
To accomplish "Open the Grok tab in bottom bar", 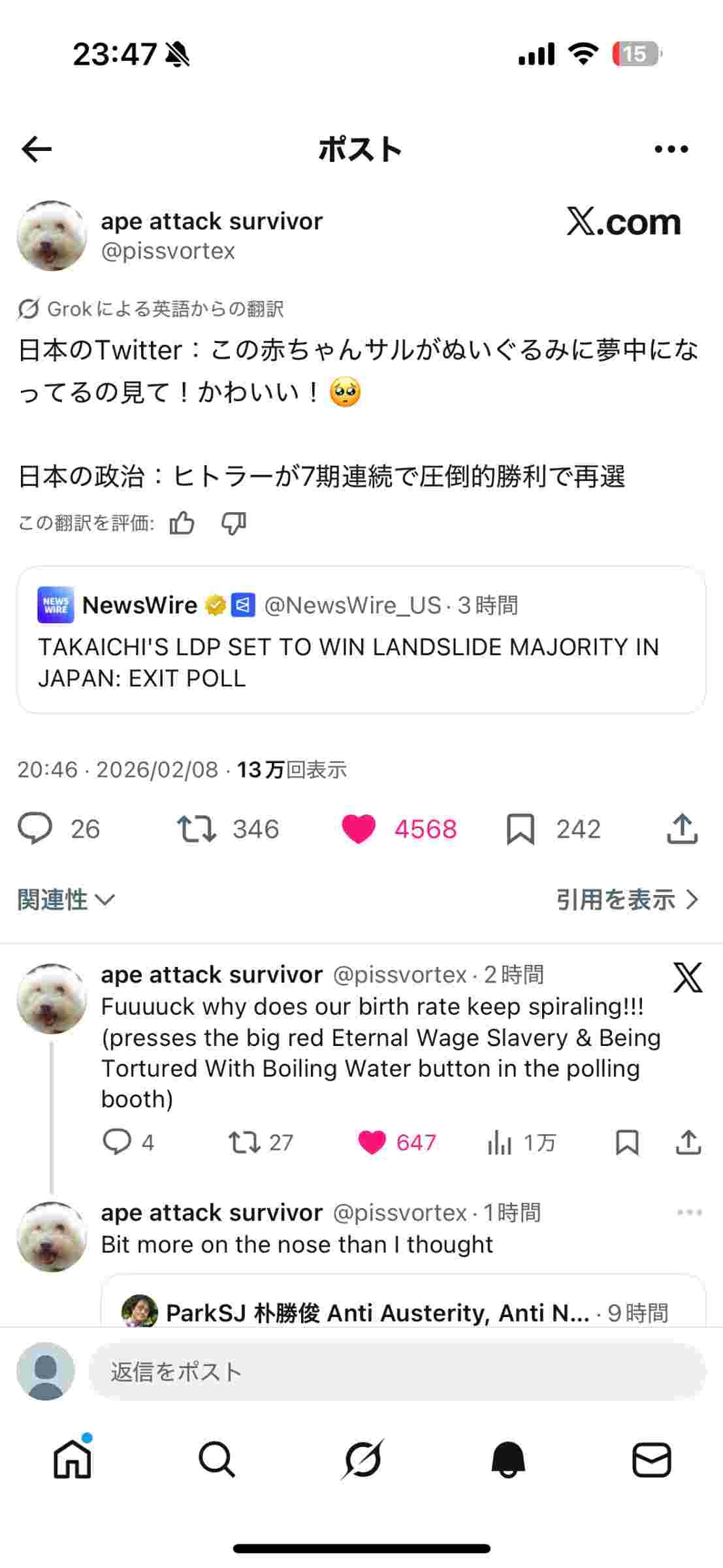I will [x=362, y=1460].
